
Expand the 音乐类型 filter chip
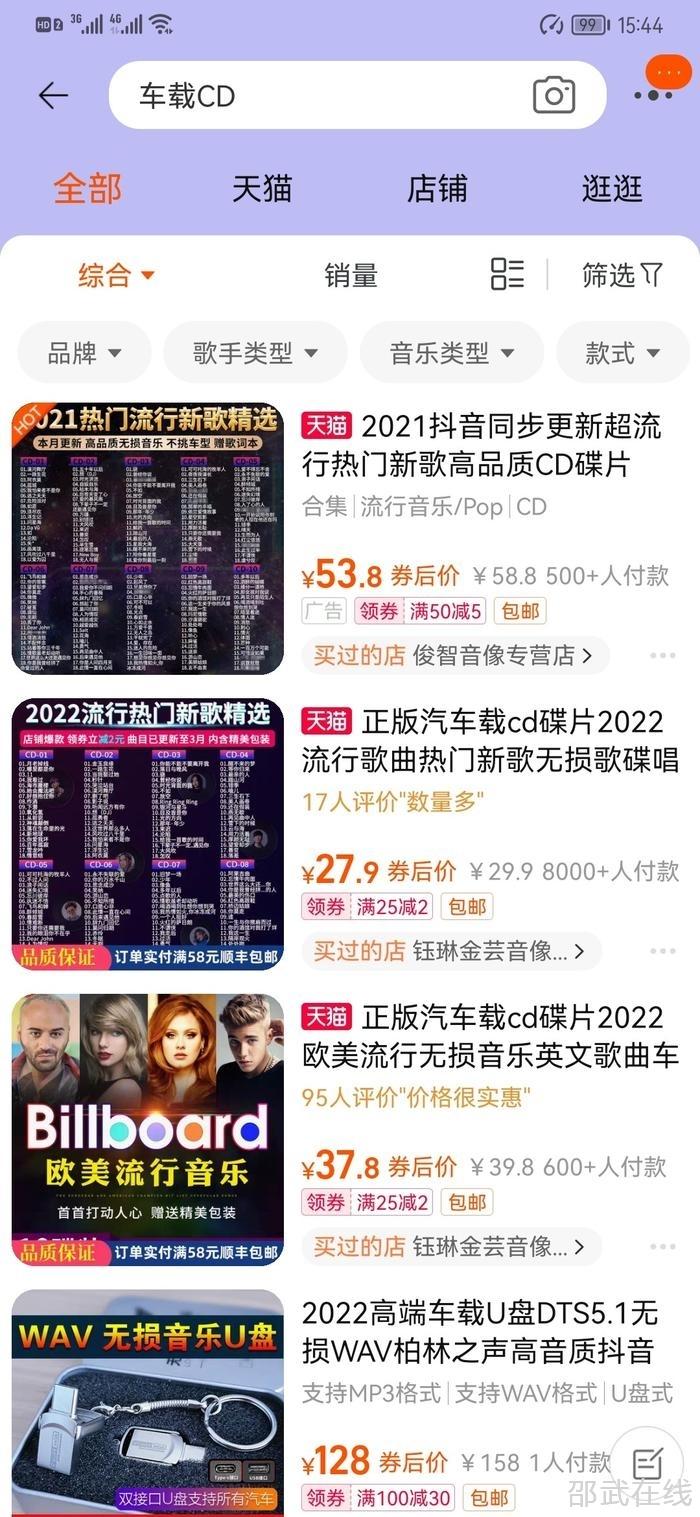point(451,352)
